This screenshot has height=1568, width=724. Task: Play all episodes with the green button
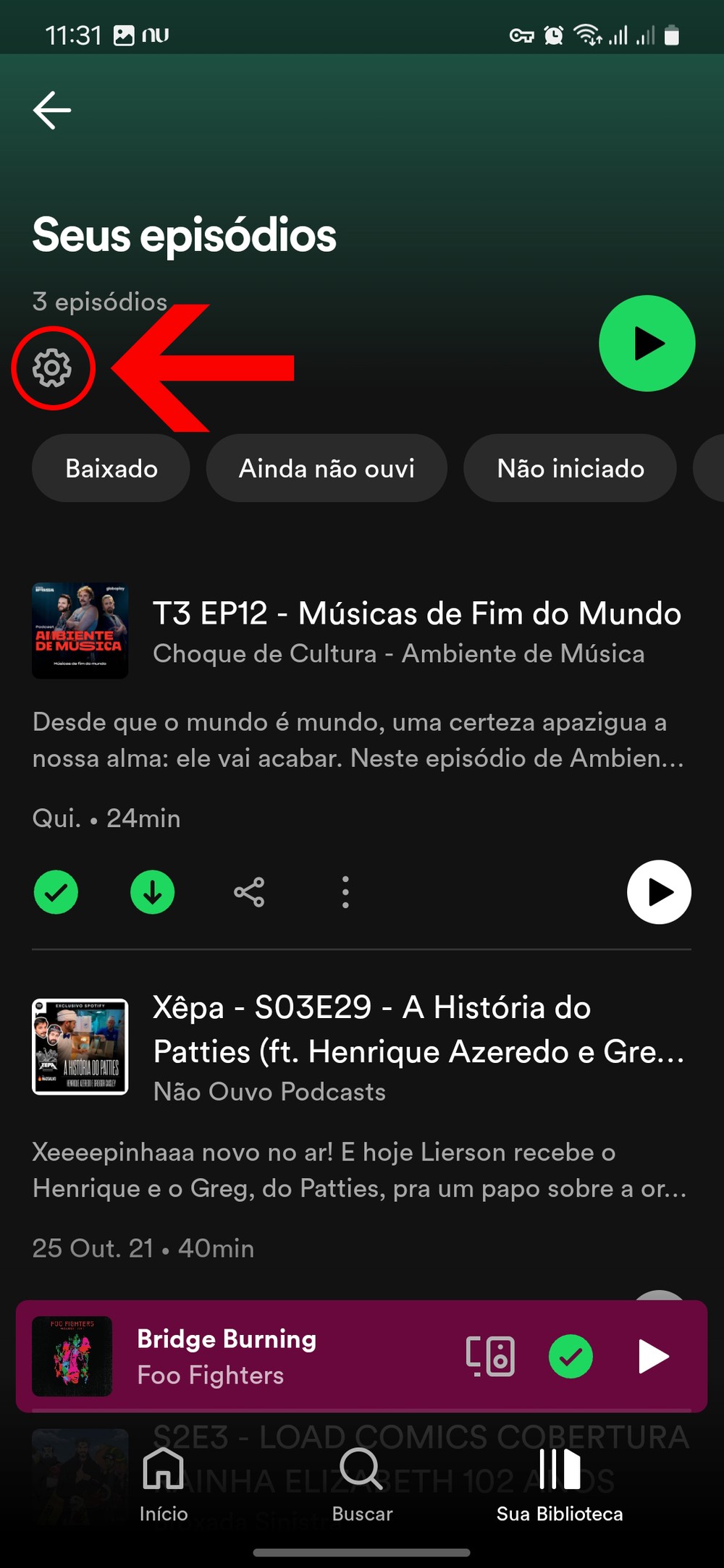click(647, 343)
